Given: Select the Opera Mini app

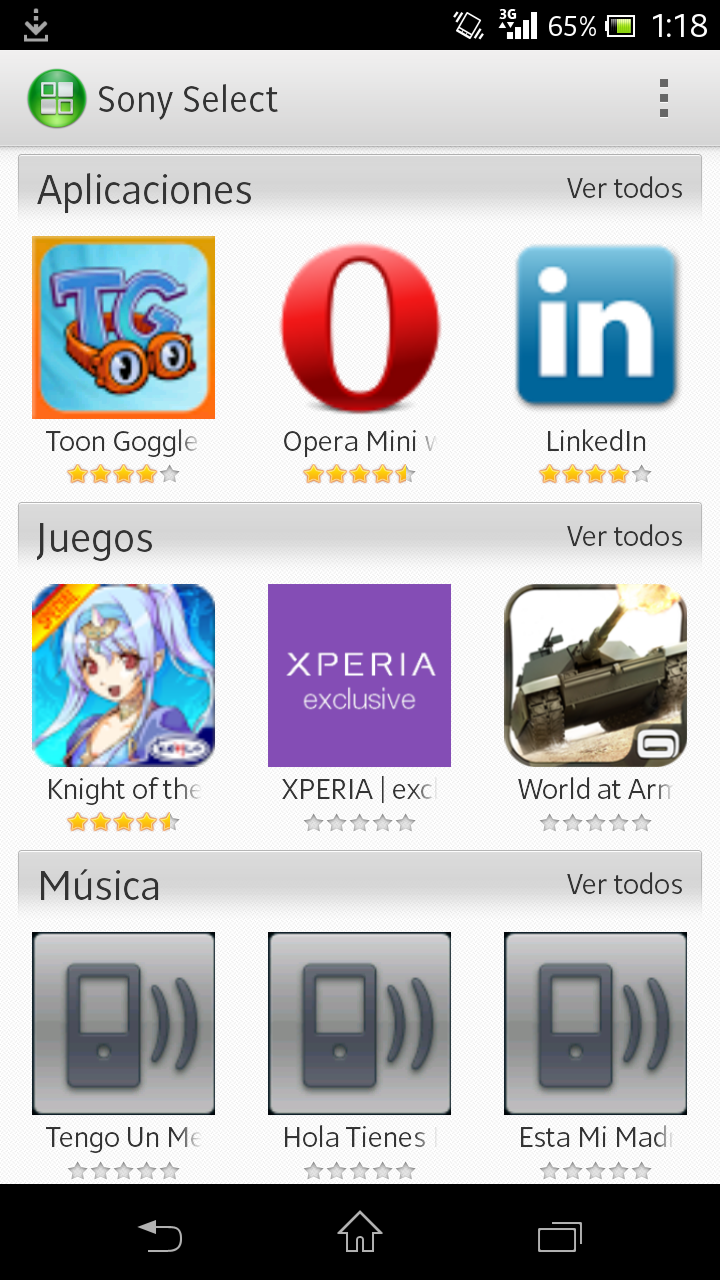Looking at the screenshot, I should pyautogui.click(x=359, y=328).
